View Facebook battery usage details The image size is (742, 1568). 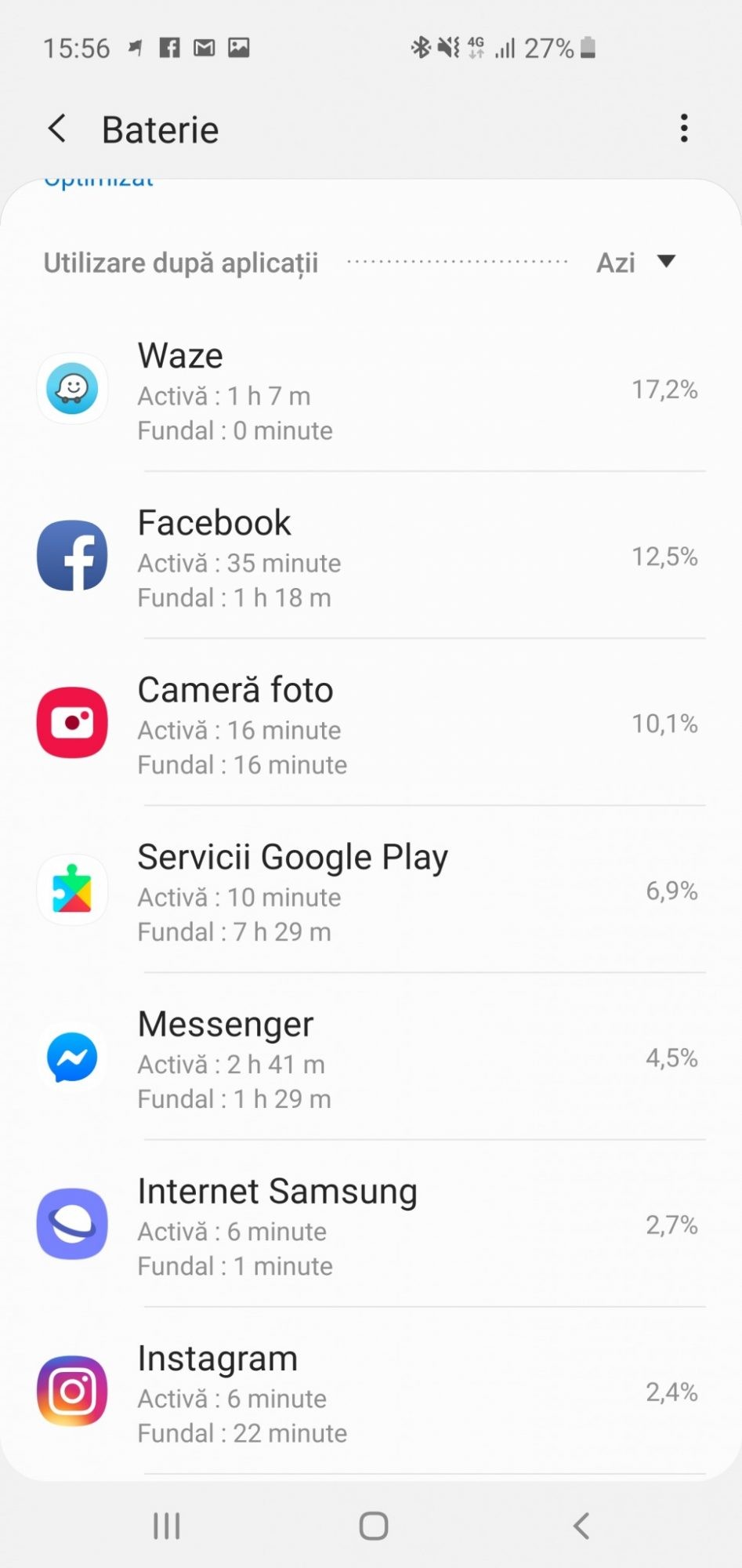368,557
